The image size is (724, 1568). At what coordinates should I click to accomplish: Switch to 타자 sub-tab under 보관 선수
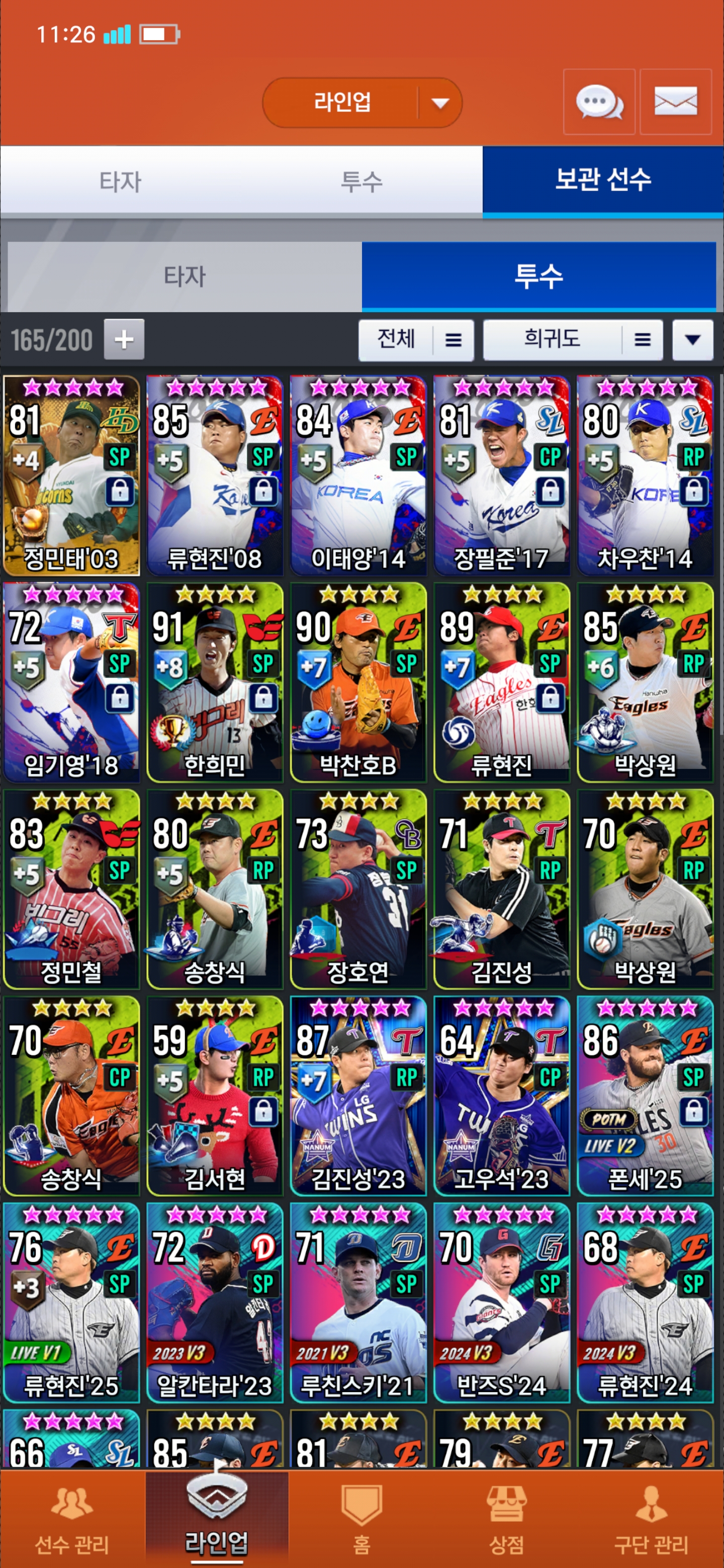(185, 276)
